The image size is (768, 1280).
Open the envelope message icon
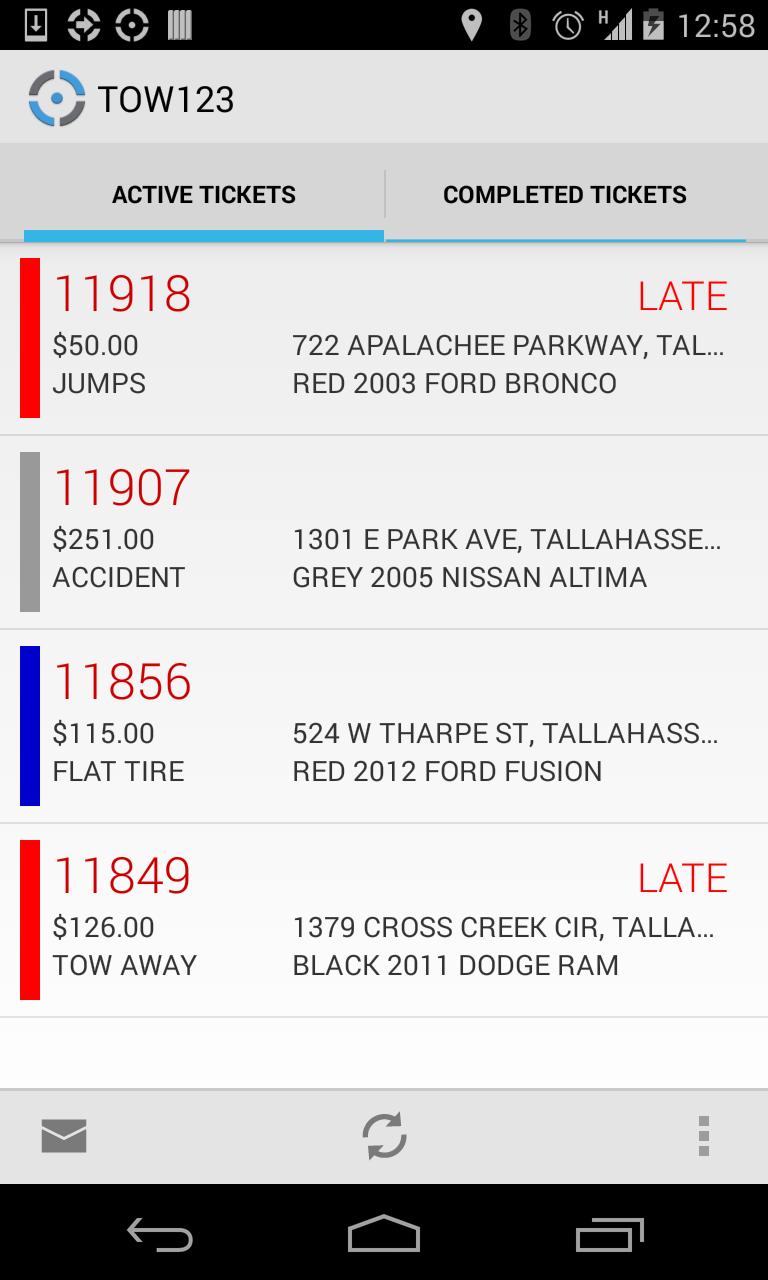(64, 1136)
